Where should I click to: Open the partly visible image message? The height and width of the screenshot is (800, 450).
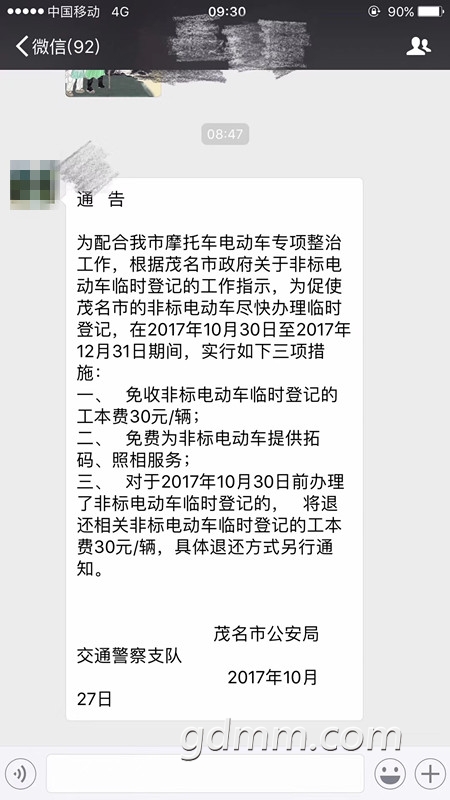pyautogui.click(x=113, y=83)
